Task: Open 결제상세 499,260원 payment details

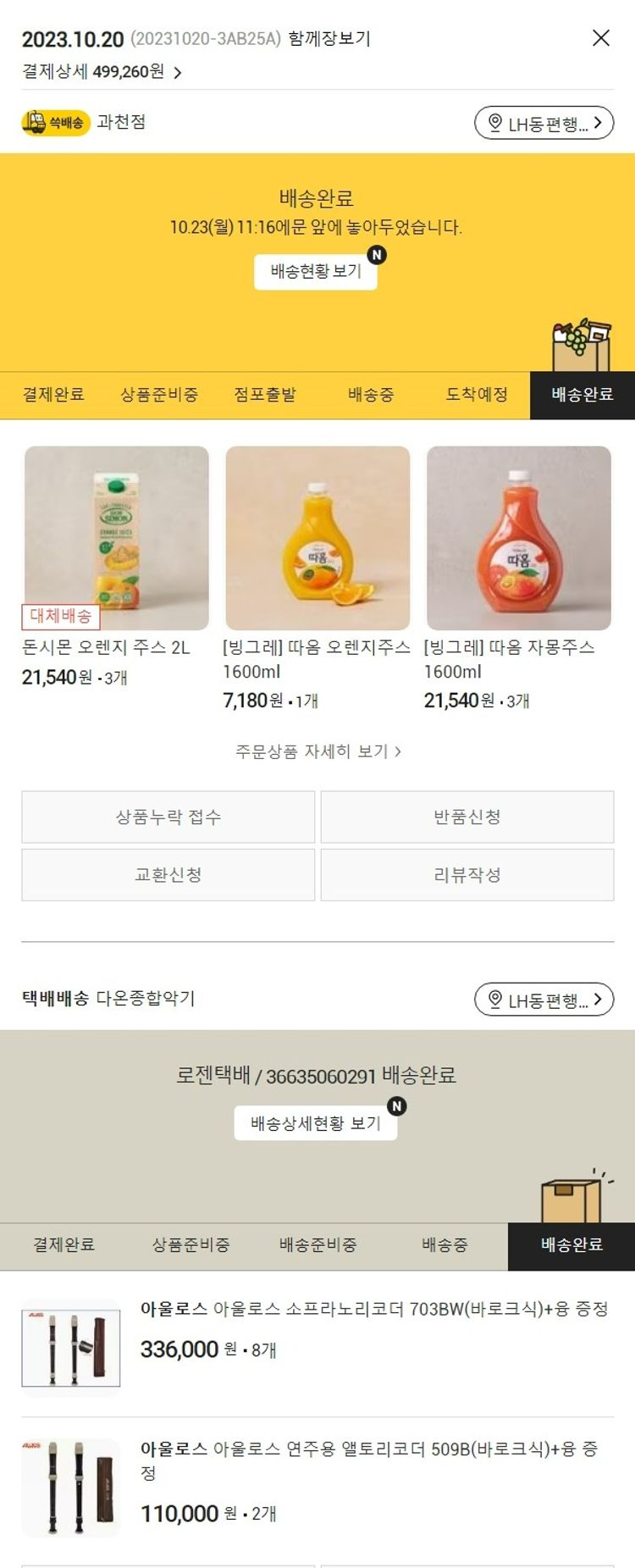Action: pos(102,72)
